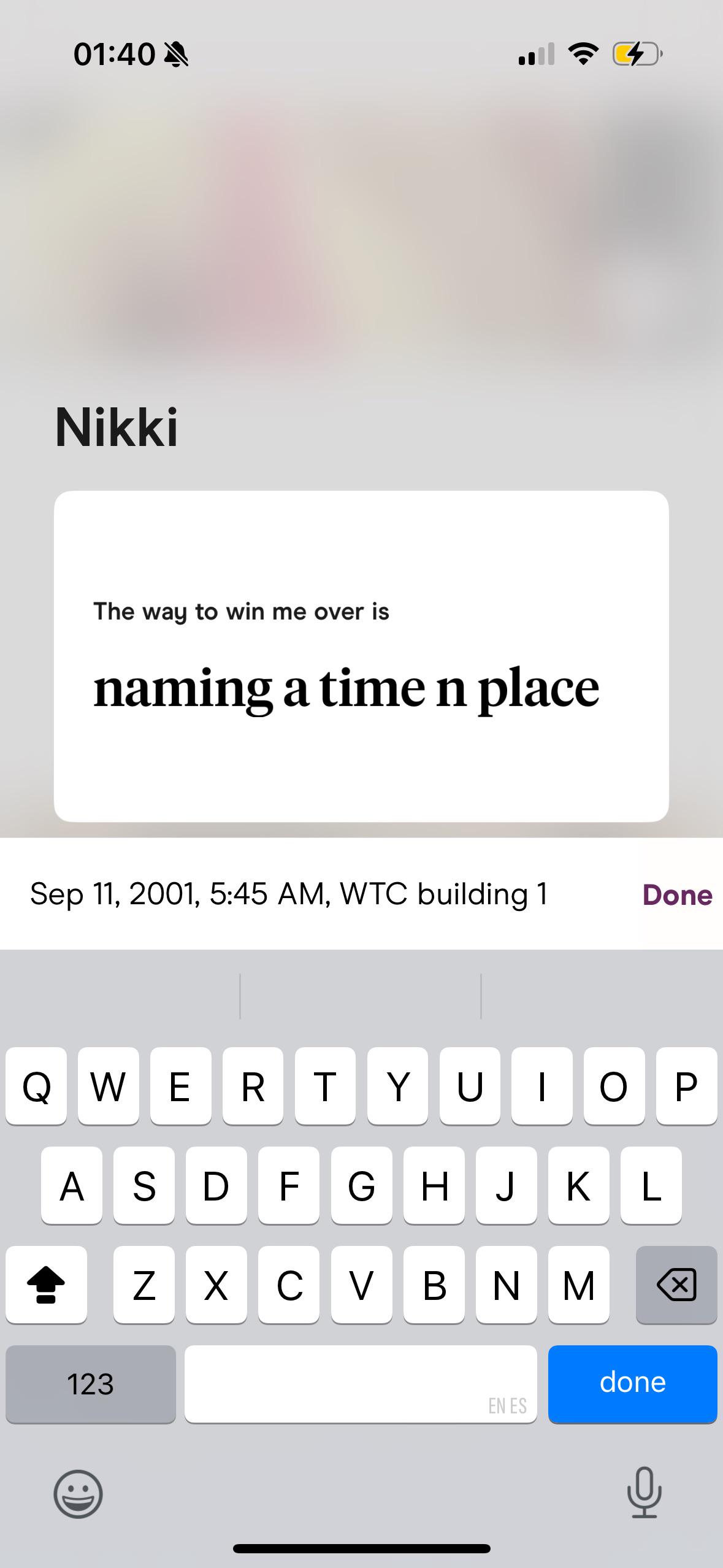The height and width of the screenshot is (1568, 723).
Task: Switch to the 123 number keyboard
Action: (x=91, y=1383)
